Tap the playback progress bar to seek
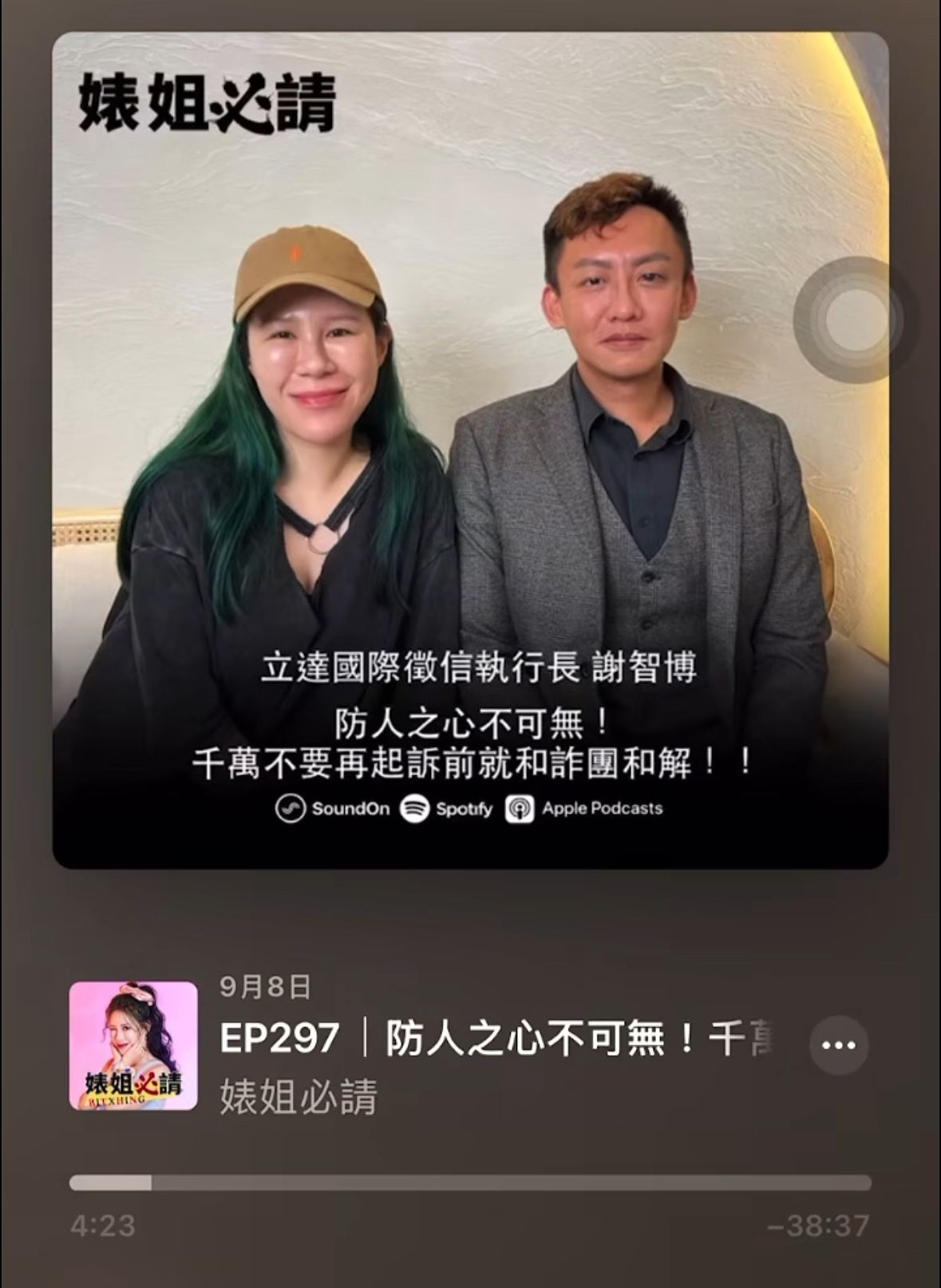 [x=470, y=1183]
